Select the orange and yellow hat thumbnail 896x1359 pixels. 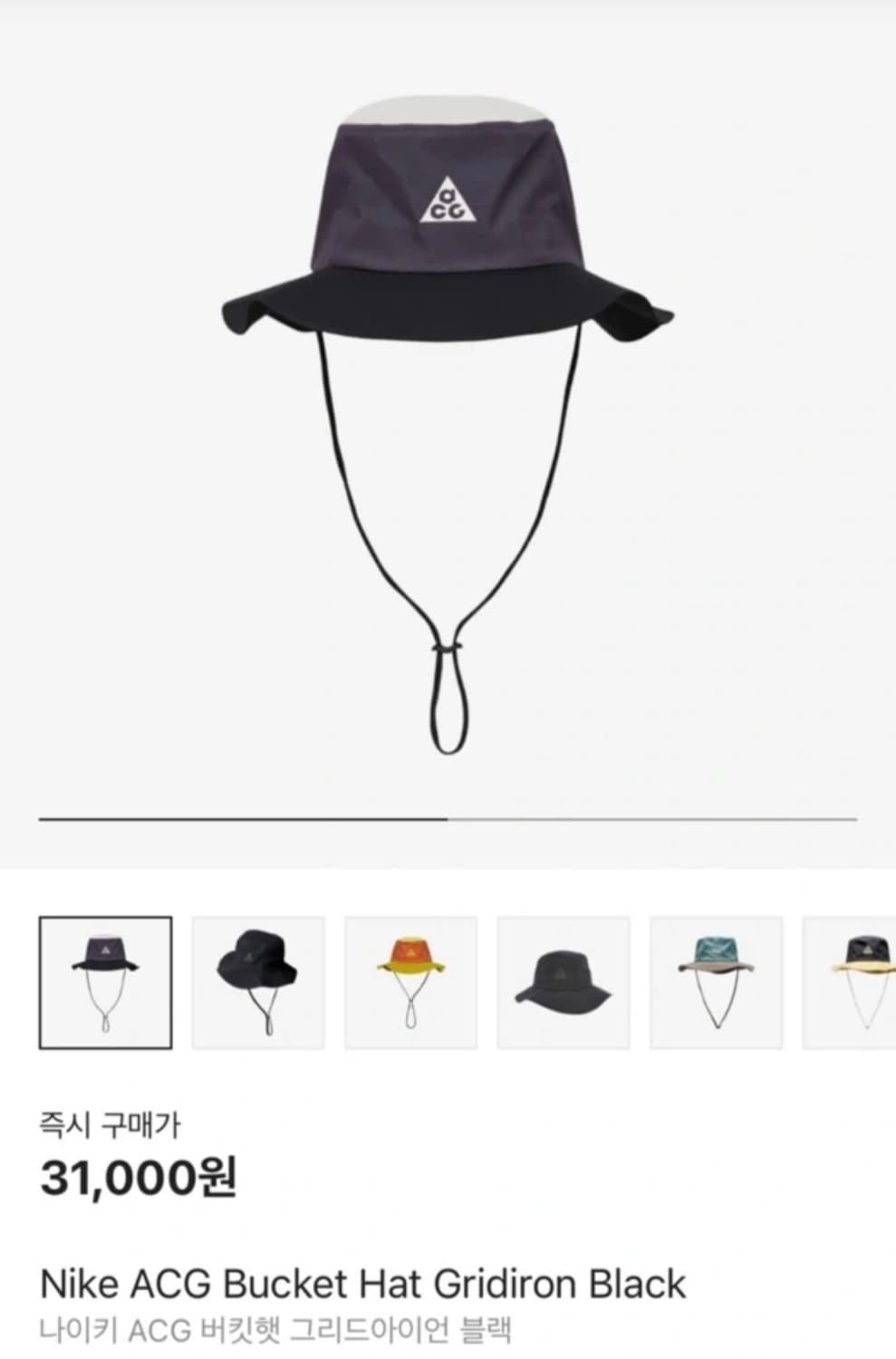click(x=411, y=981)
